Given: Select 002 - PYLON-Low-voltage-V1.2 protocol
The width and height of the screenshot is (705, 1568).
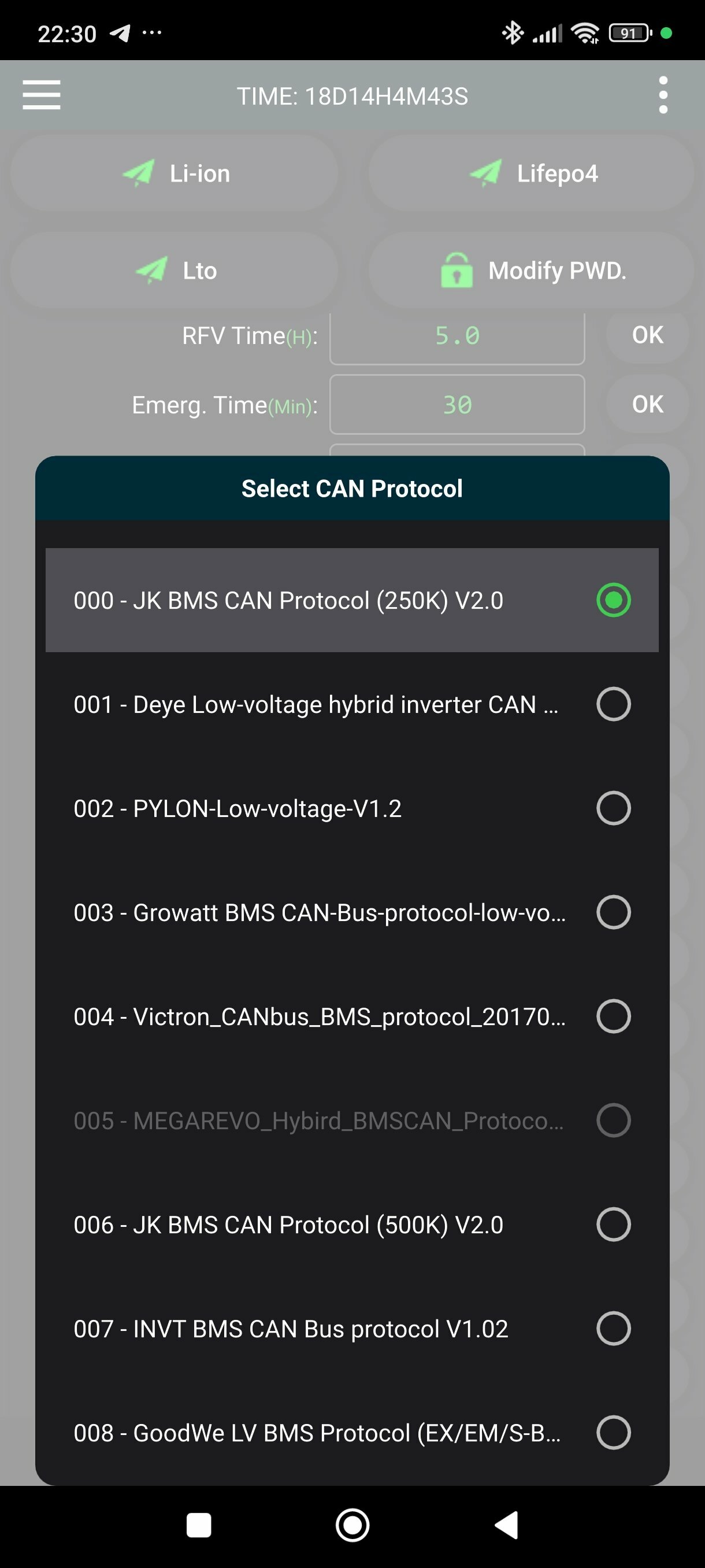Looking at the screenshot, I should click(x=351, y=808).
